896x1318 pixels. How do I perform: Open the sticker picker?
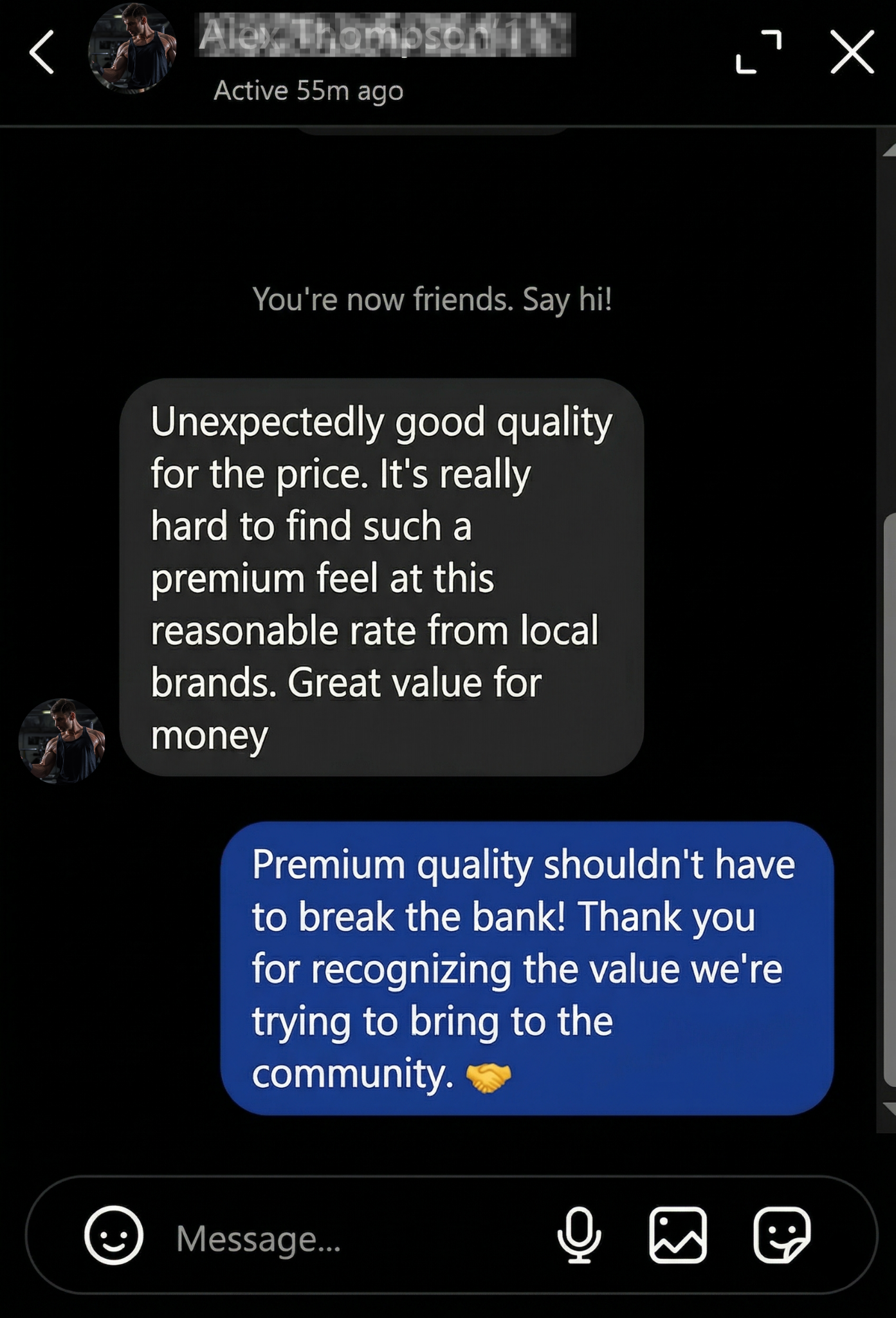(782, 1235)
